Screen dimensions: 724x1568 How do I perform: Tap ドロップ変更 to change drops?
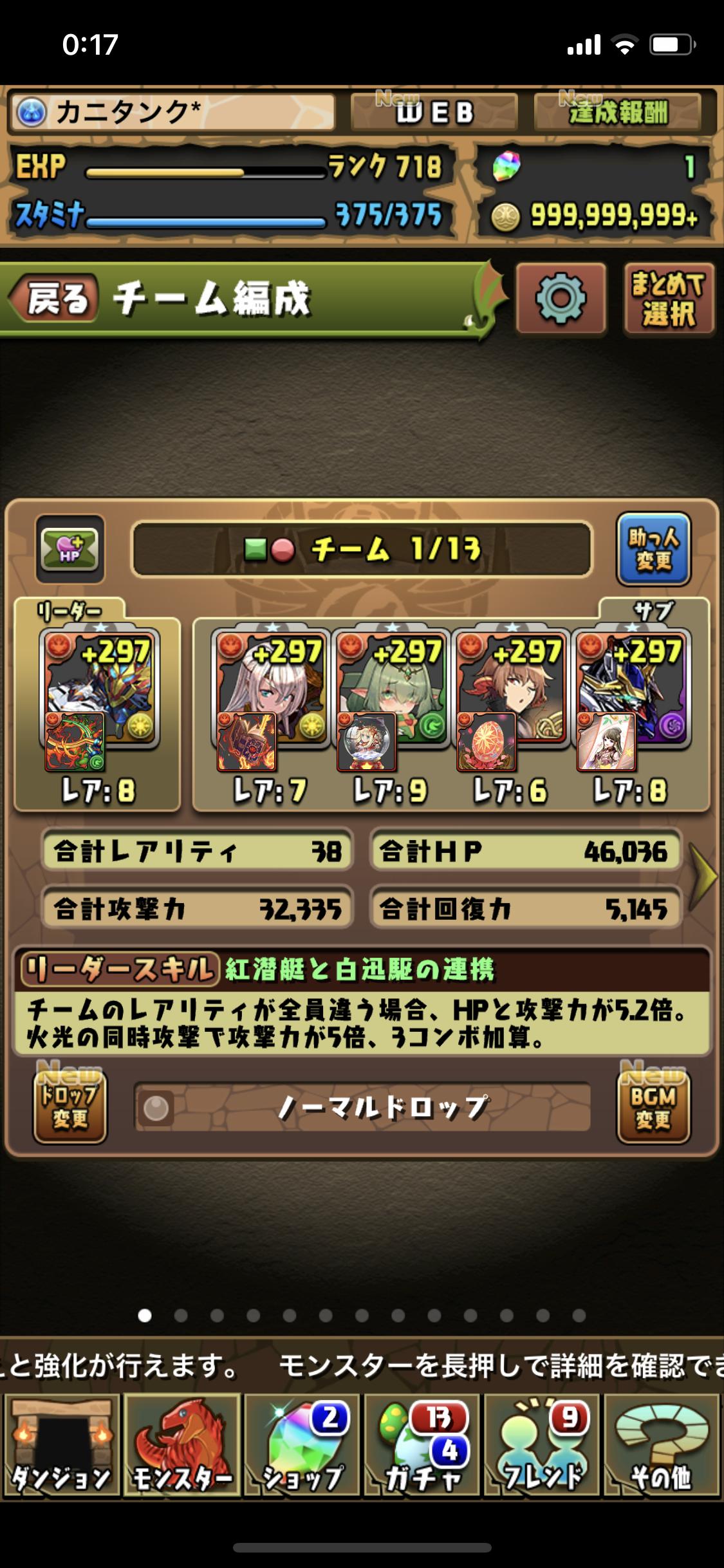[70, 1108]
